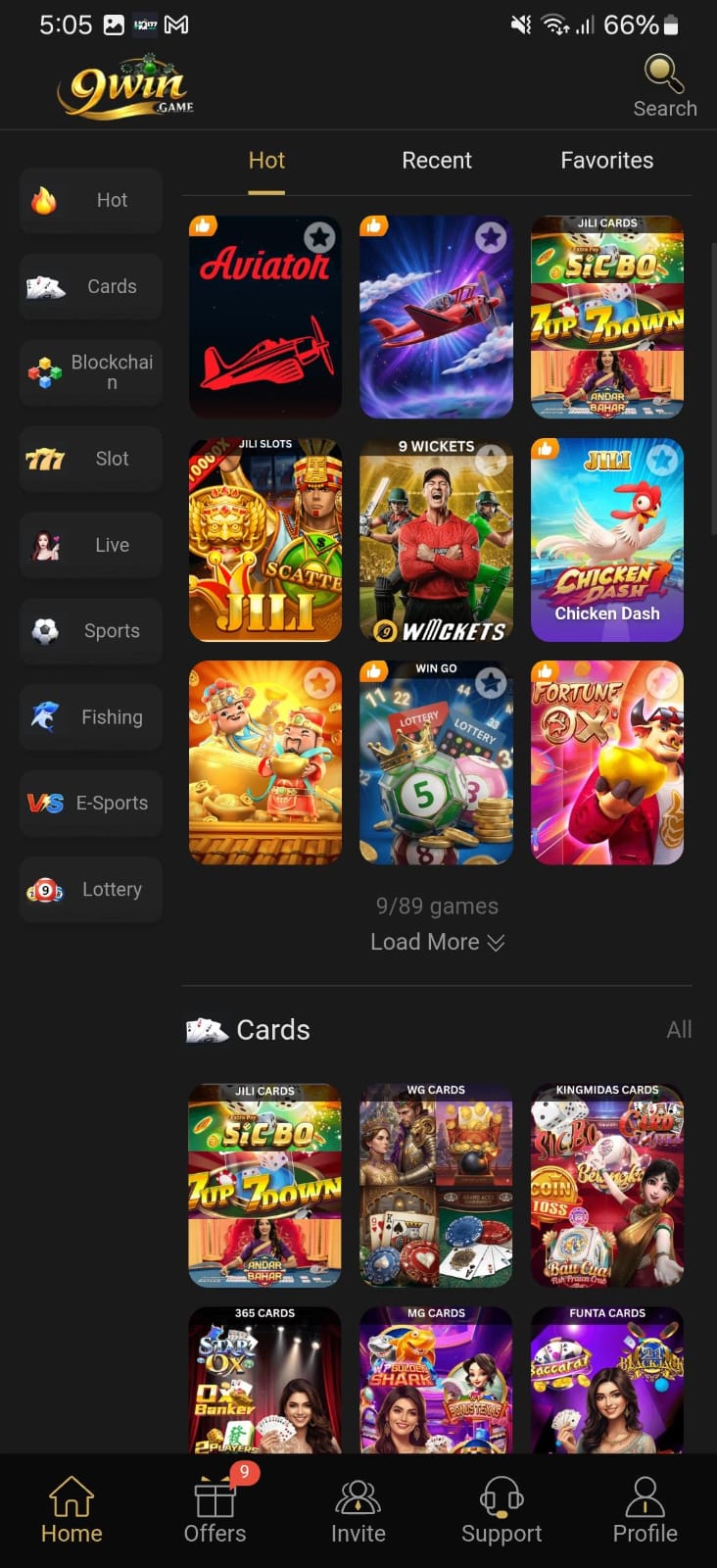This screenshot has width=717, height=1568.
Task: Open the Profile tab
Action: 645,1509
